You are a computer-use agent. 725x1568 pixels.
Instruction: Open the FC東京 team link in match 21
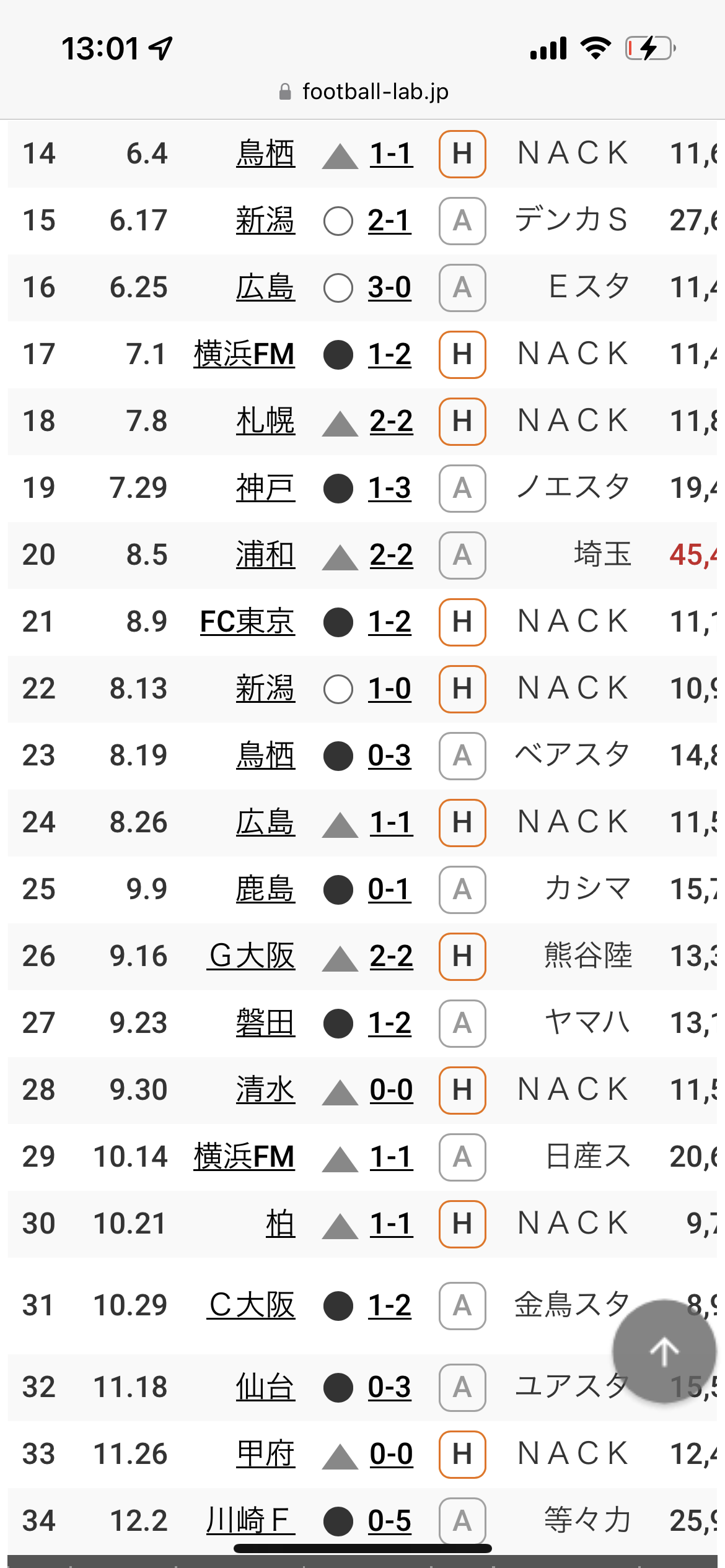247,622
